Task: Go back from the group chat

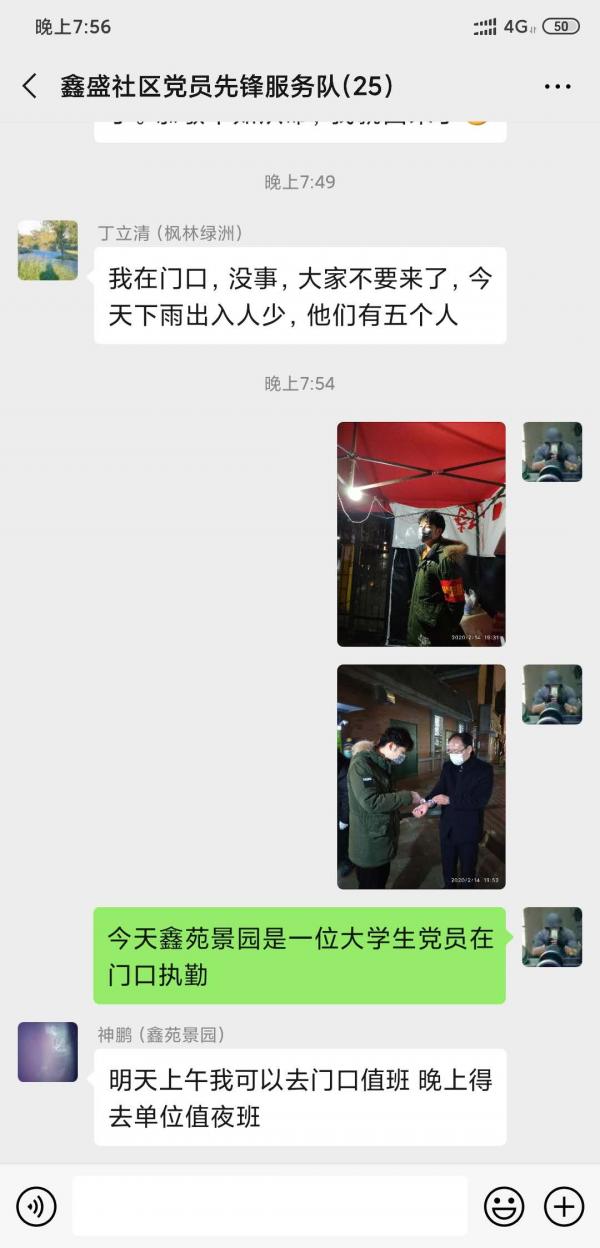Action: point(29,87)
